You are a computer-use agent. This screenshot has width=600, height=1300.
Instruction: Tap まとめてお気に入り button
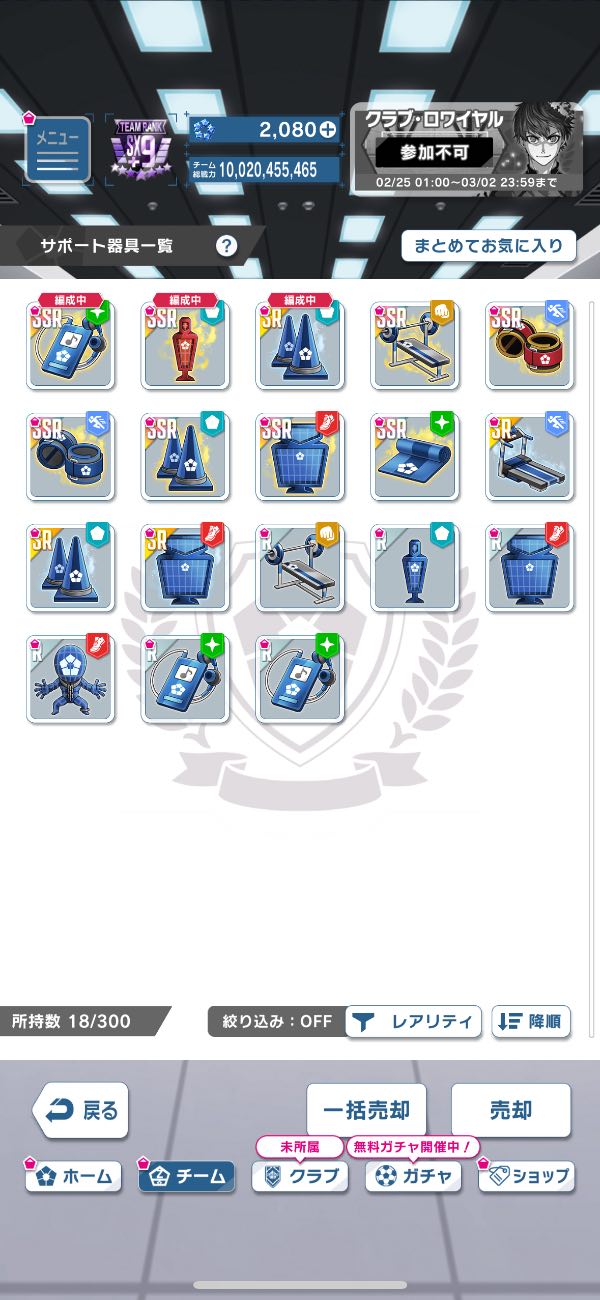[488, 245]
